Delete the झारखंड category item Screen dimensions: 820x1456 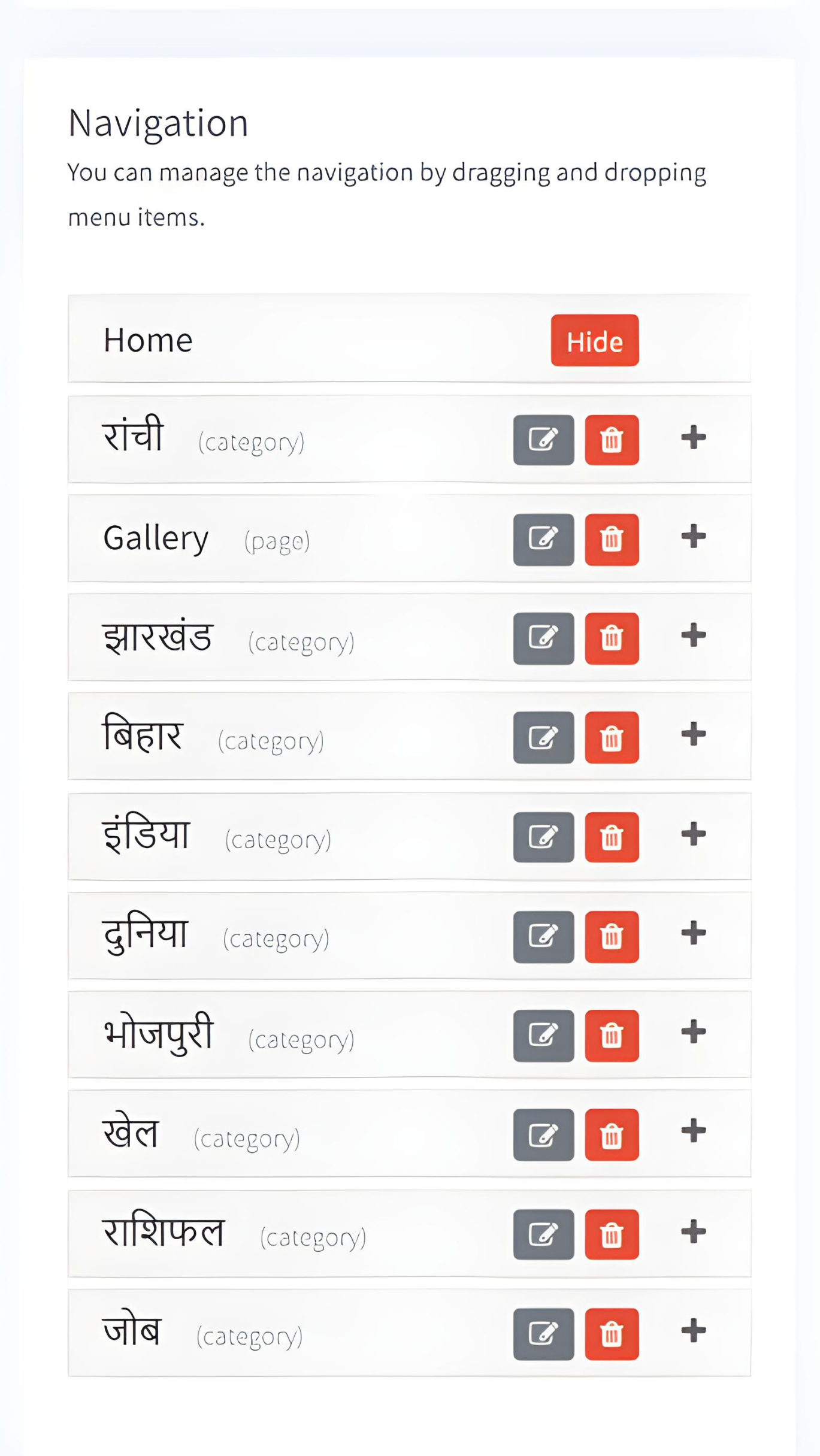[612, 638]
